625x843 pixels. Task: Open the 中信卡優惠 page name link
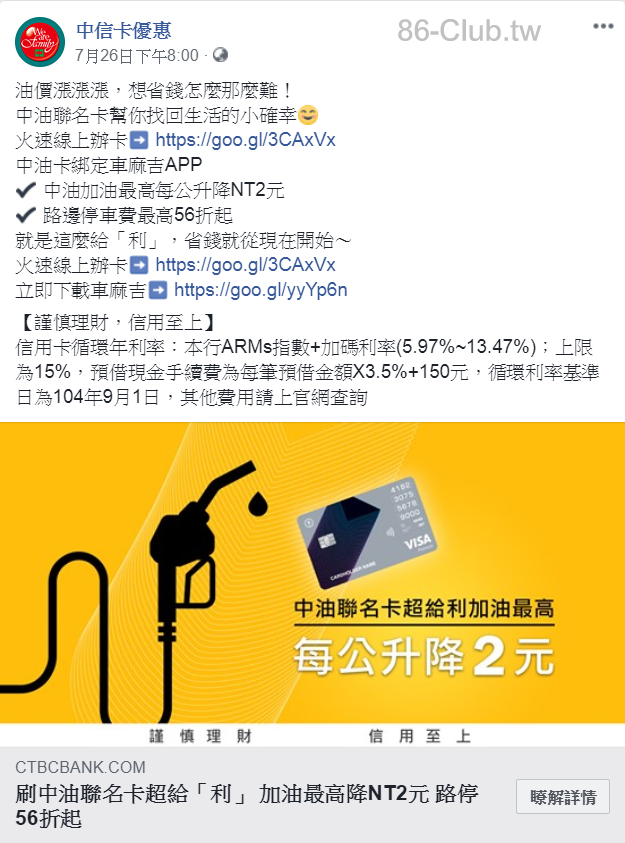pos(123,29)
